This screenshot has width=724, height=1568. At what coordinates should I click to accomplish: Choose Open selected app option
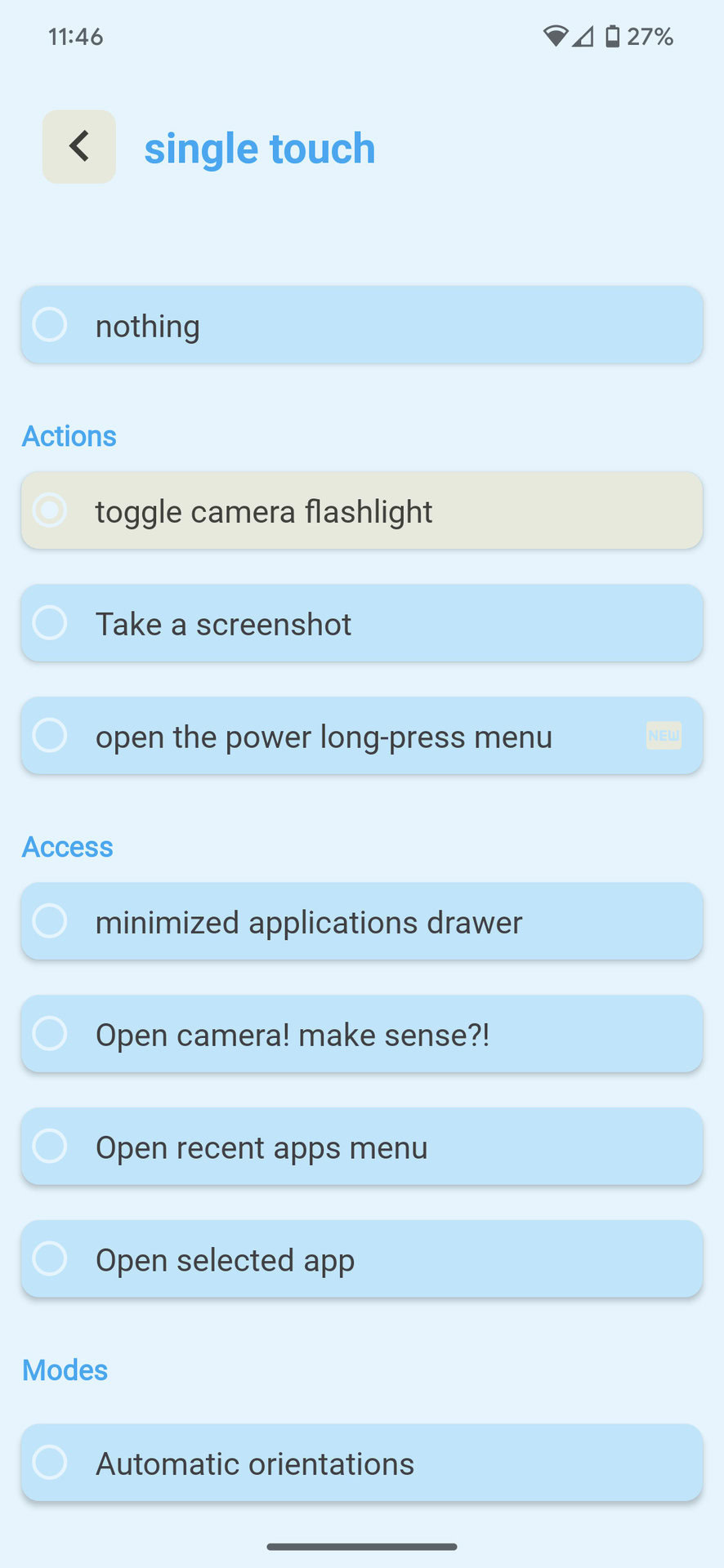[x=361, y=1260]
